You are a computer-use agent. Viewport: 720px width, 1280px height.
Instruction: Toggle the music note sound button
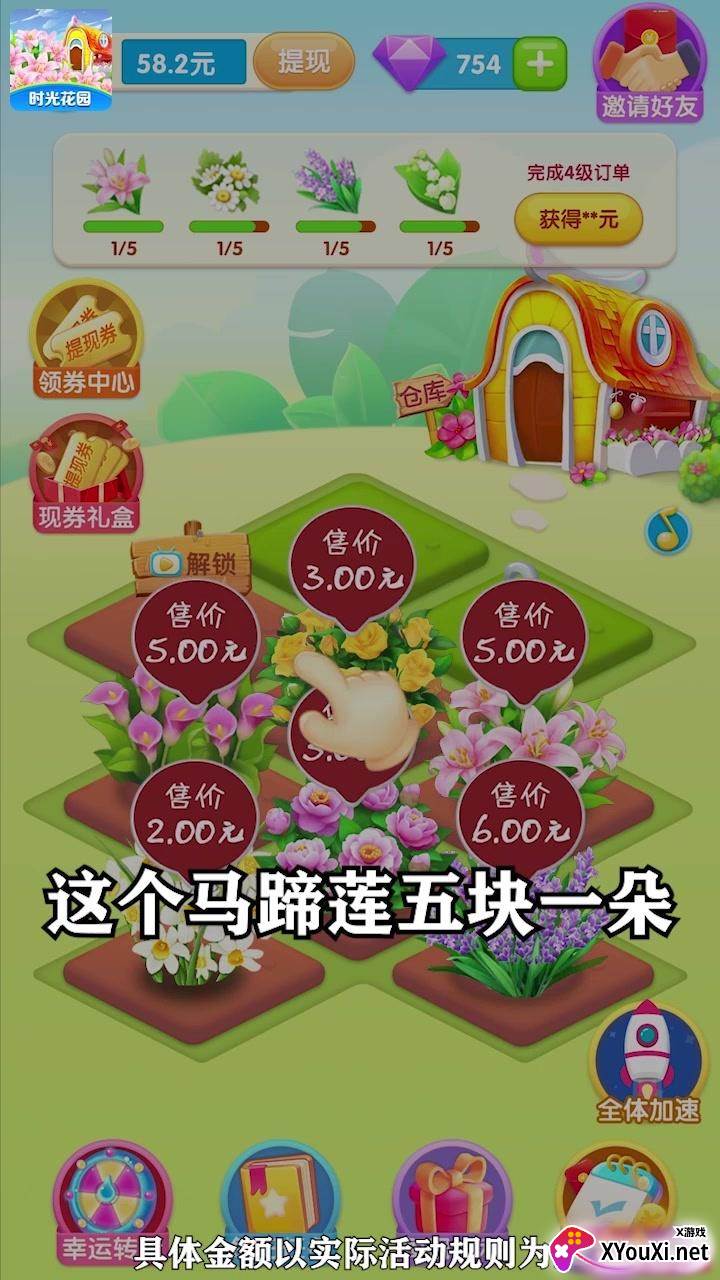(666, 530)
